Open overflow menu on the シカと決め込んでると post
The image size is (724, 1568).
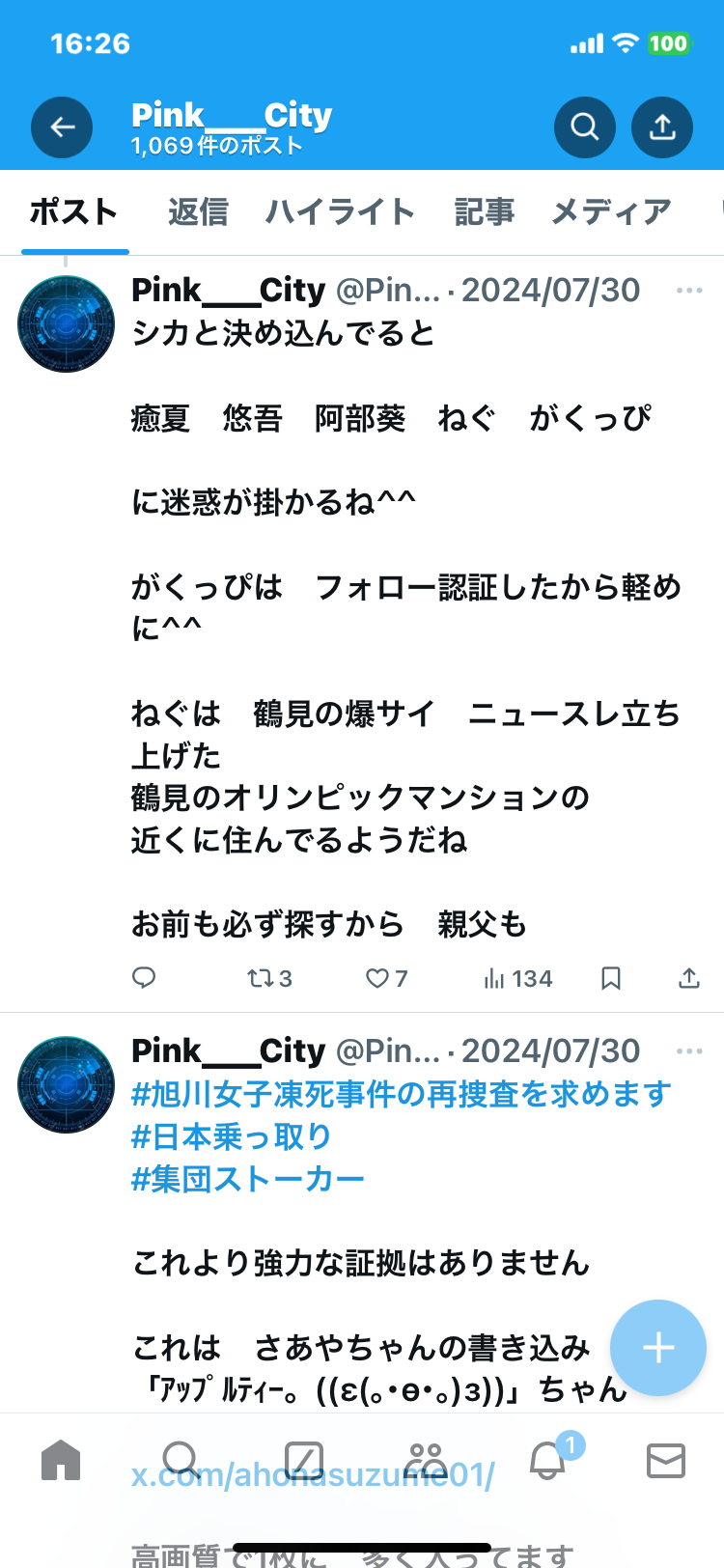(689, 291)
